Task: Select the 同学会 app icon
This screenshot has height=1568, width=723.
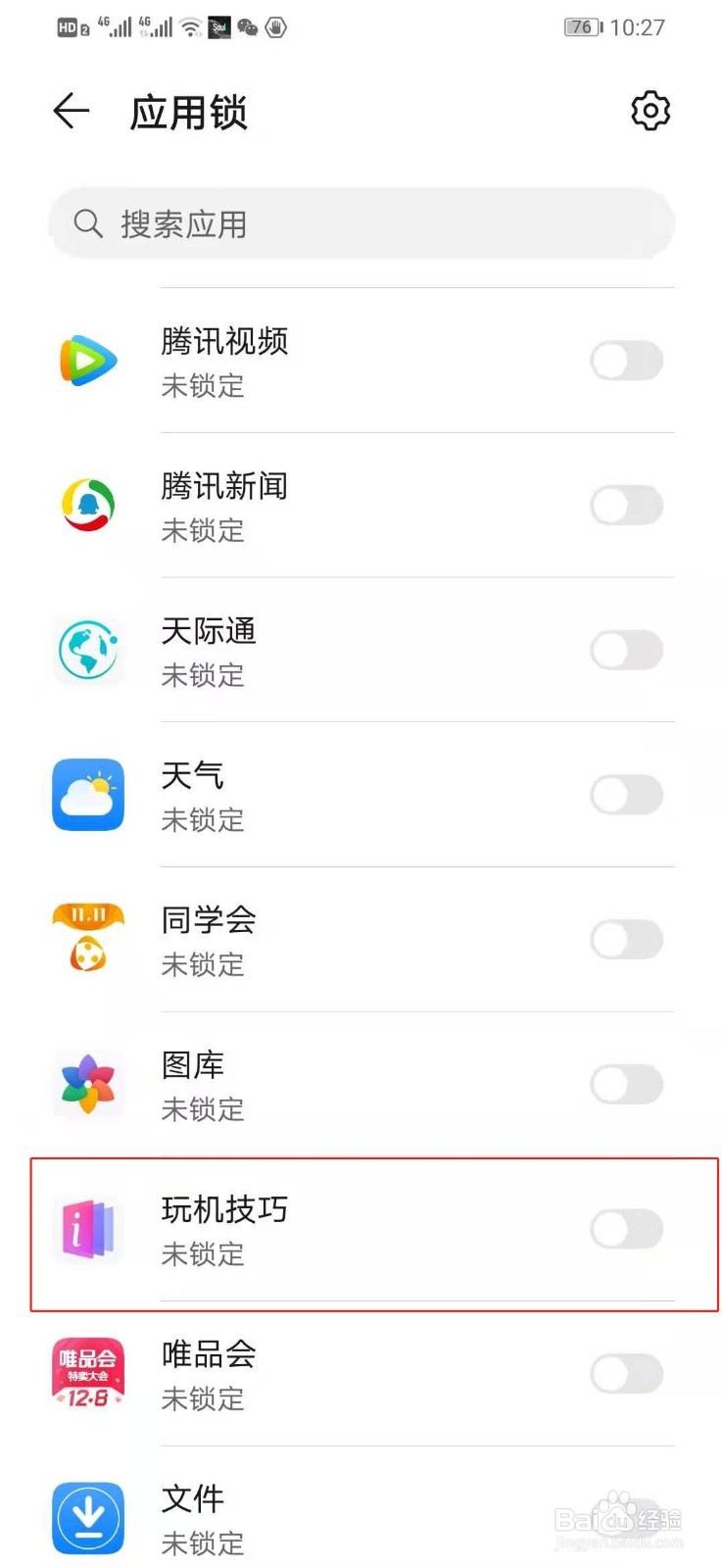Action: [88, 939]
